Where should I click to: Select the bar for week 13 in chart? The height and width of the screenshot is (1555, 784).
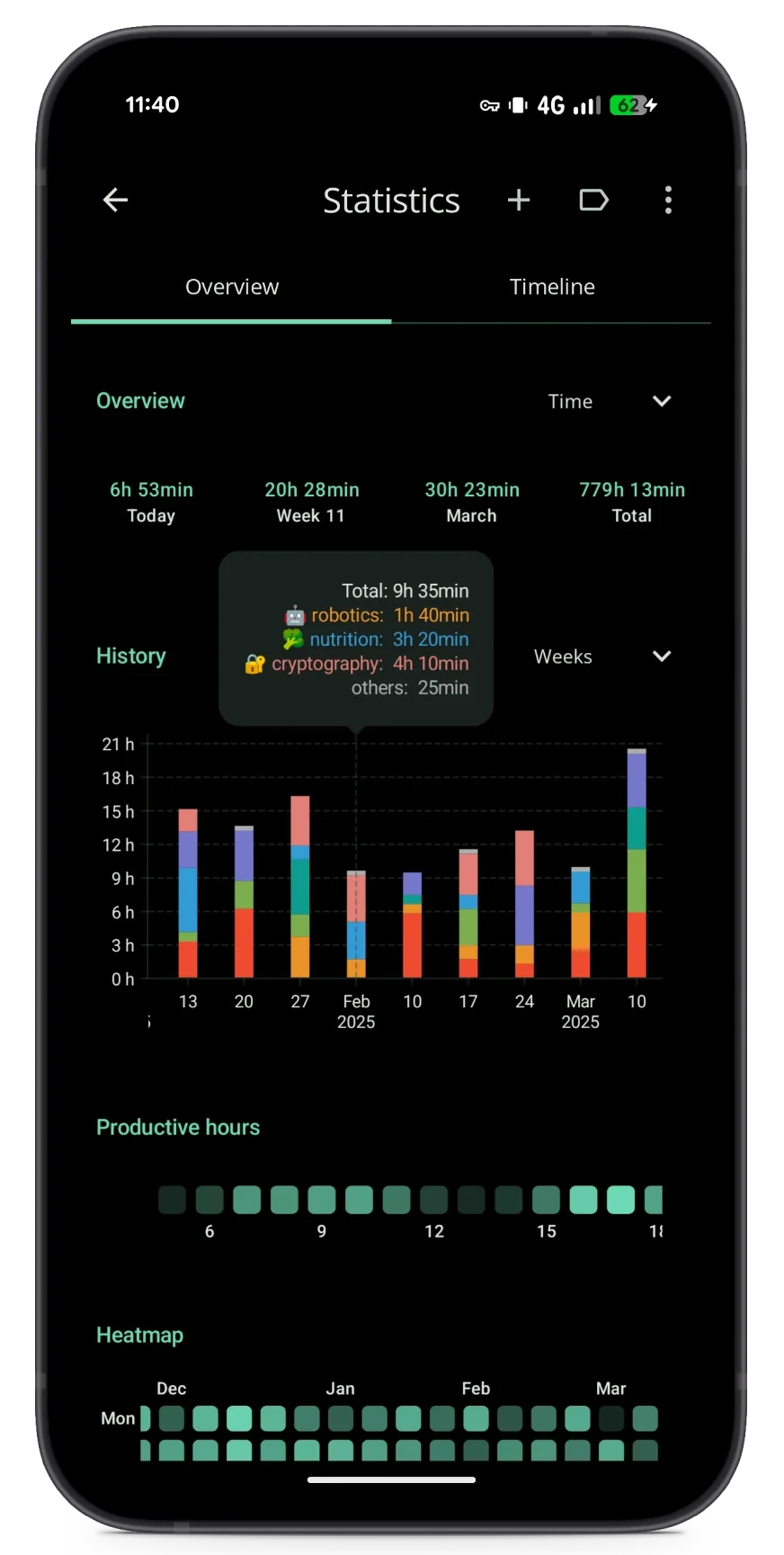tap(188, 895)
